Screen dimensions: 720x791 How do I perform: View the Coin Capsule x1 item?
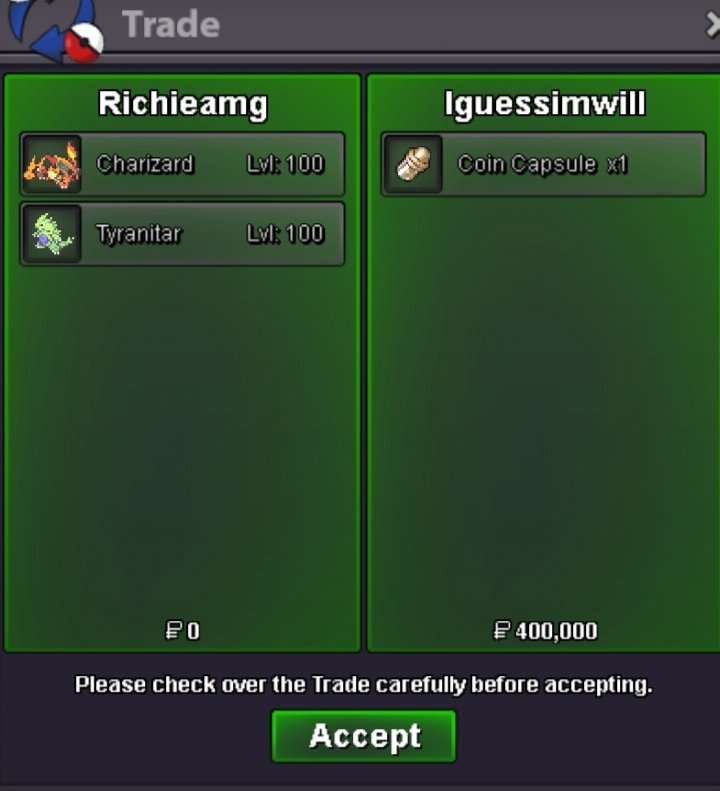pyautogui.click(x=543, y=164)
